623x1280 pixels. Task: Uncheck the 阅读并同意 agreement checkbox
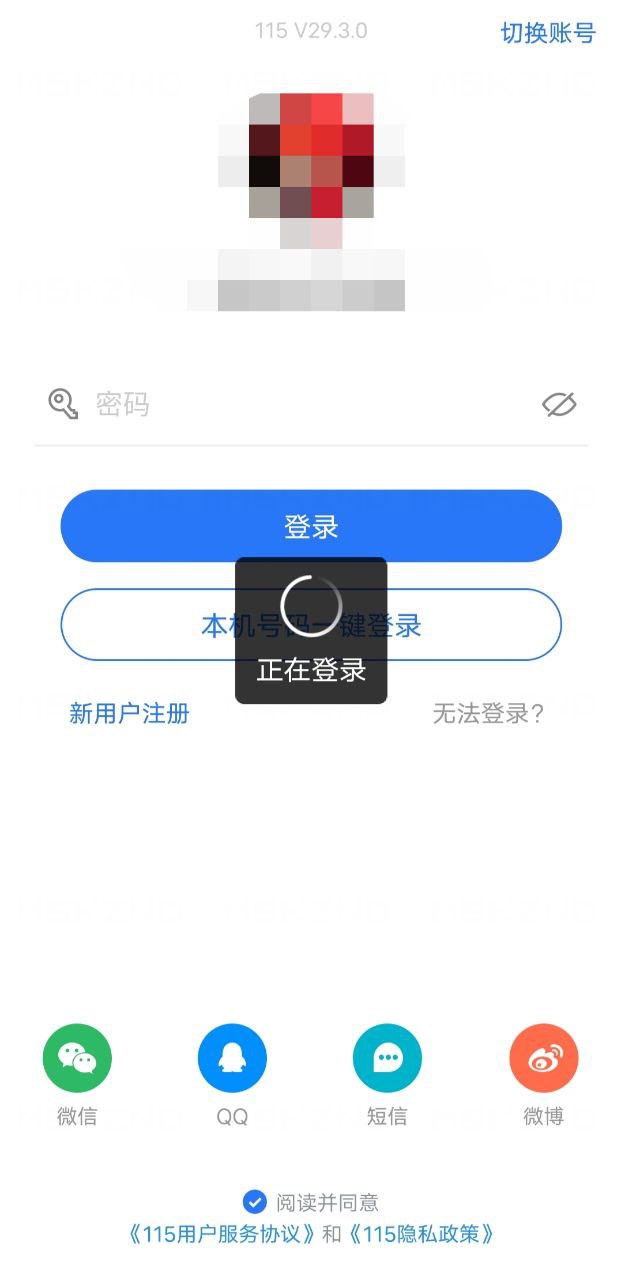click(255, 1201)
